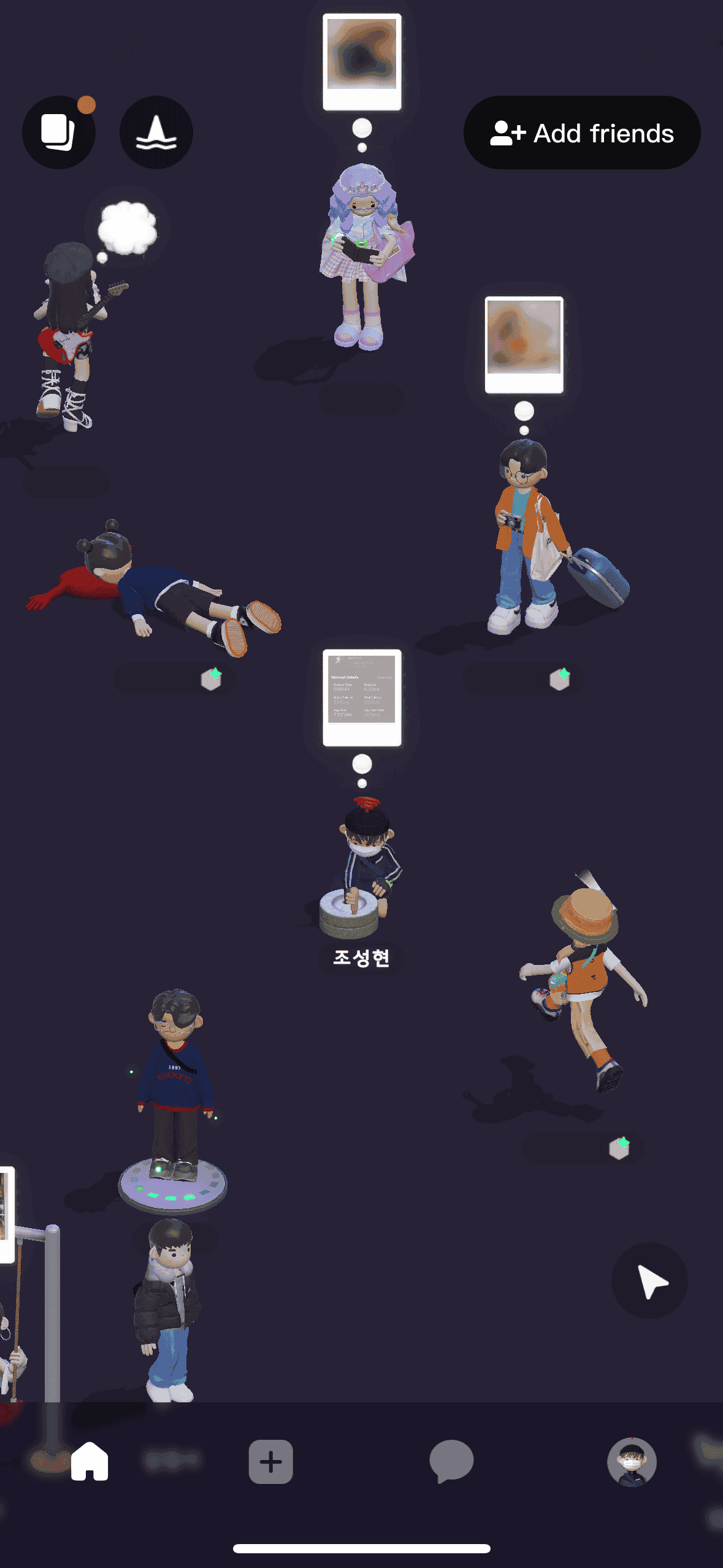Go to my profile avatar tab
This screenshot has height=1568, width=723.
point(632,1462)
